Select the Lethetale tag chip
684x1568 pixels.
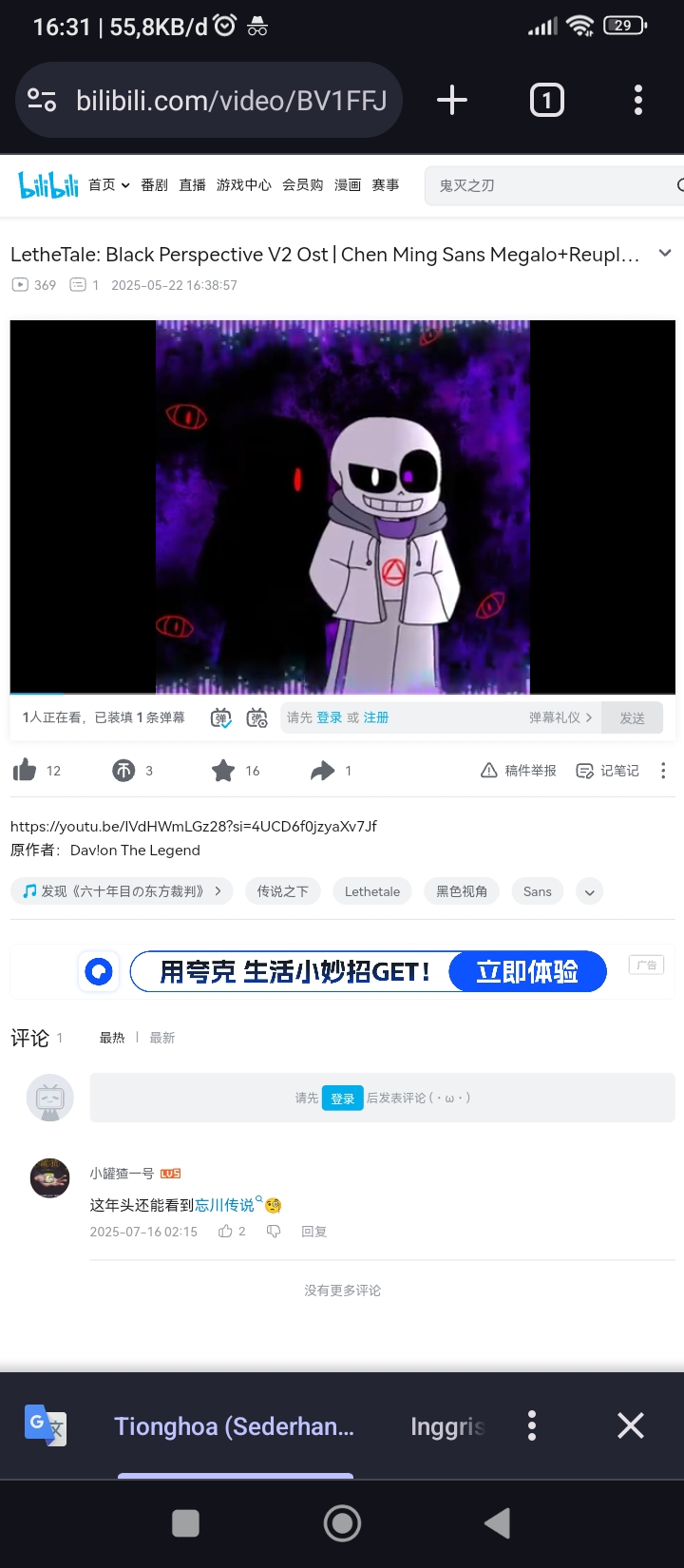click(372, 891)
